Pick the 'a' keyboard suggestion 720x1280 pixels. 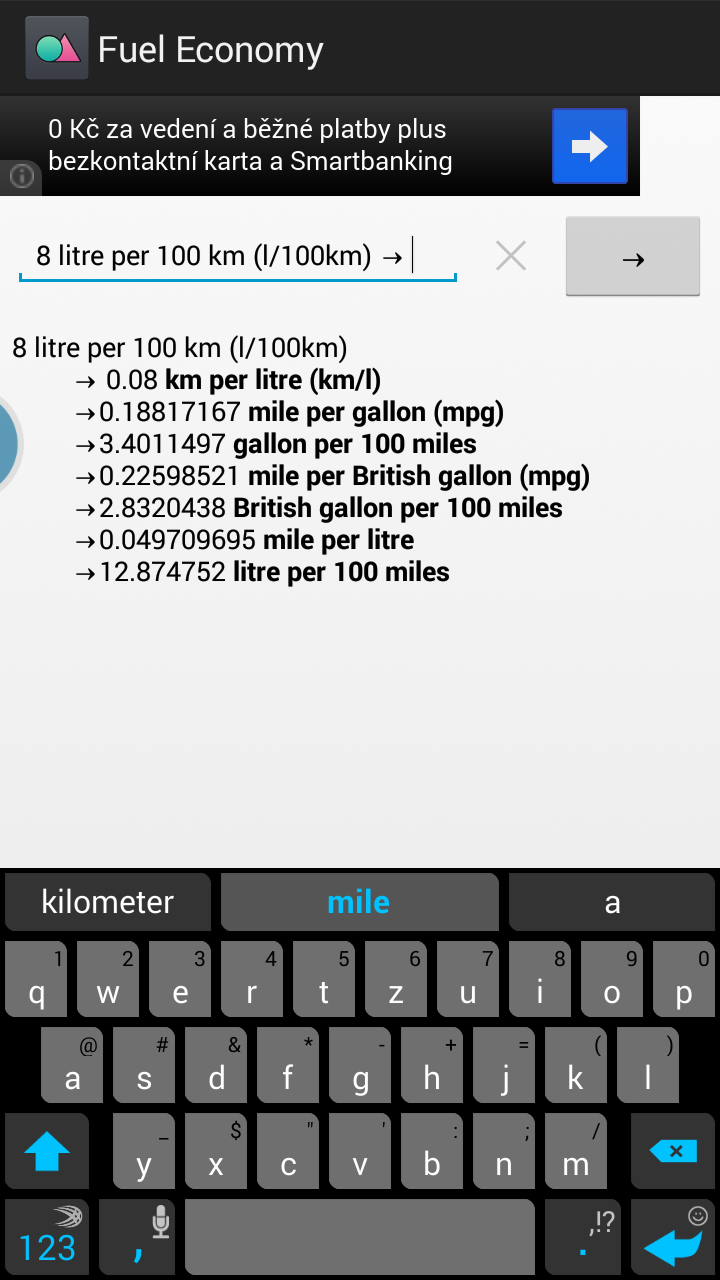coord(612,902)
